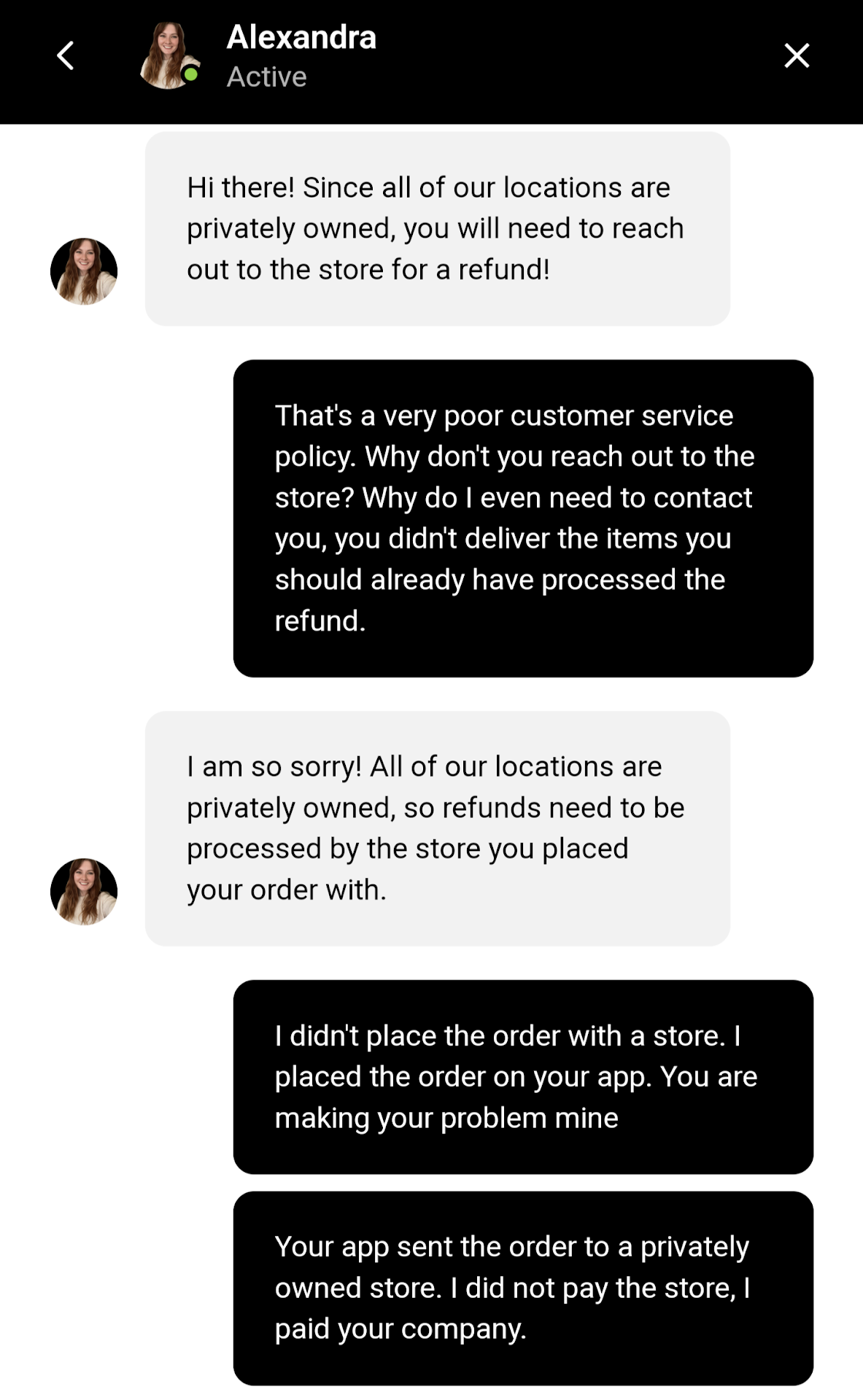Close the chat with Alexandra
This screenshot has width=863, height=1400.
tap(796, 55)
